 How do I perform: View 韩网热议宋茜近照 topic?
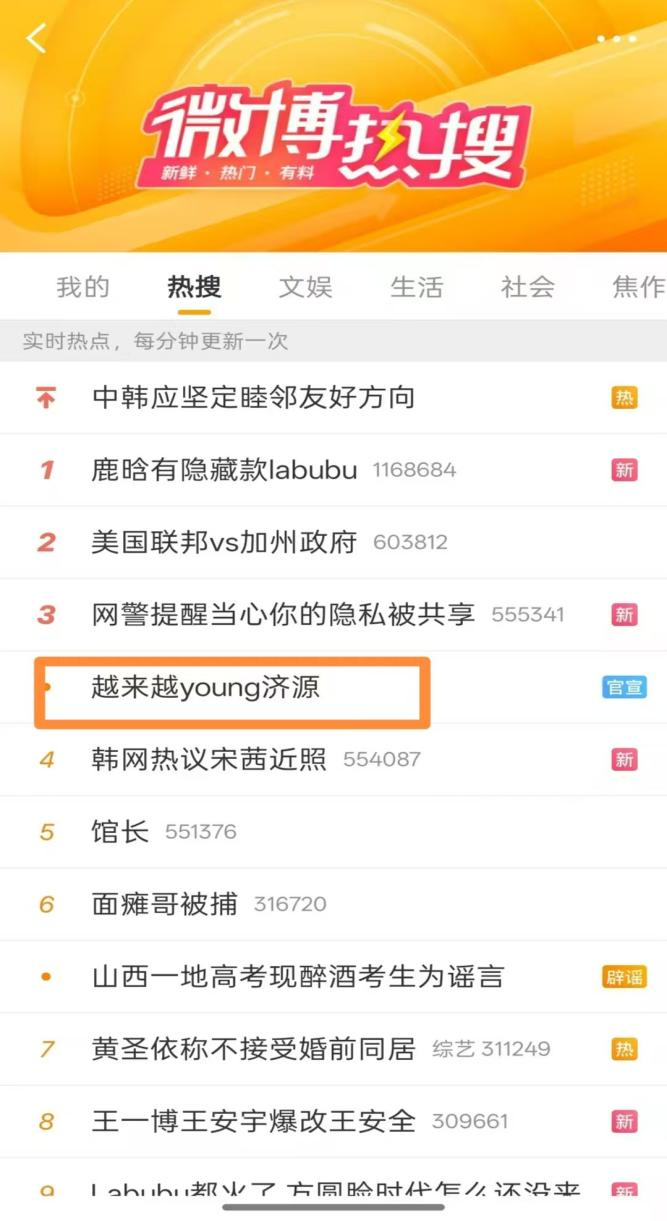coord(209,760)
